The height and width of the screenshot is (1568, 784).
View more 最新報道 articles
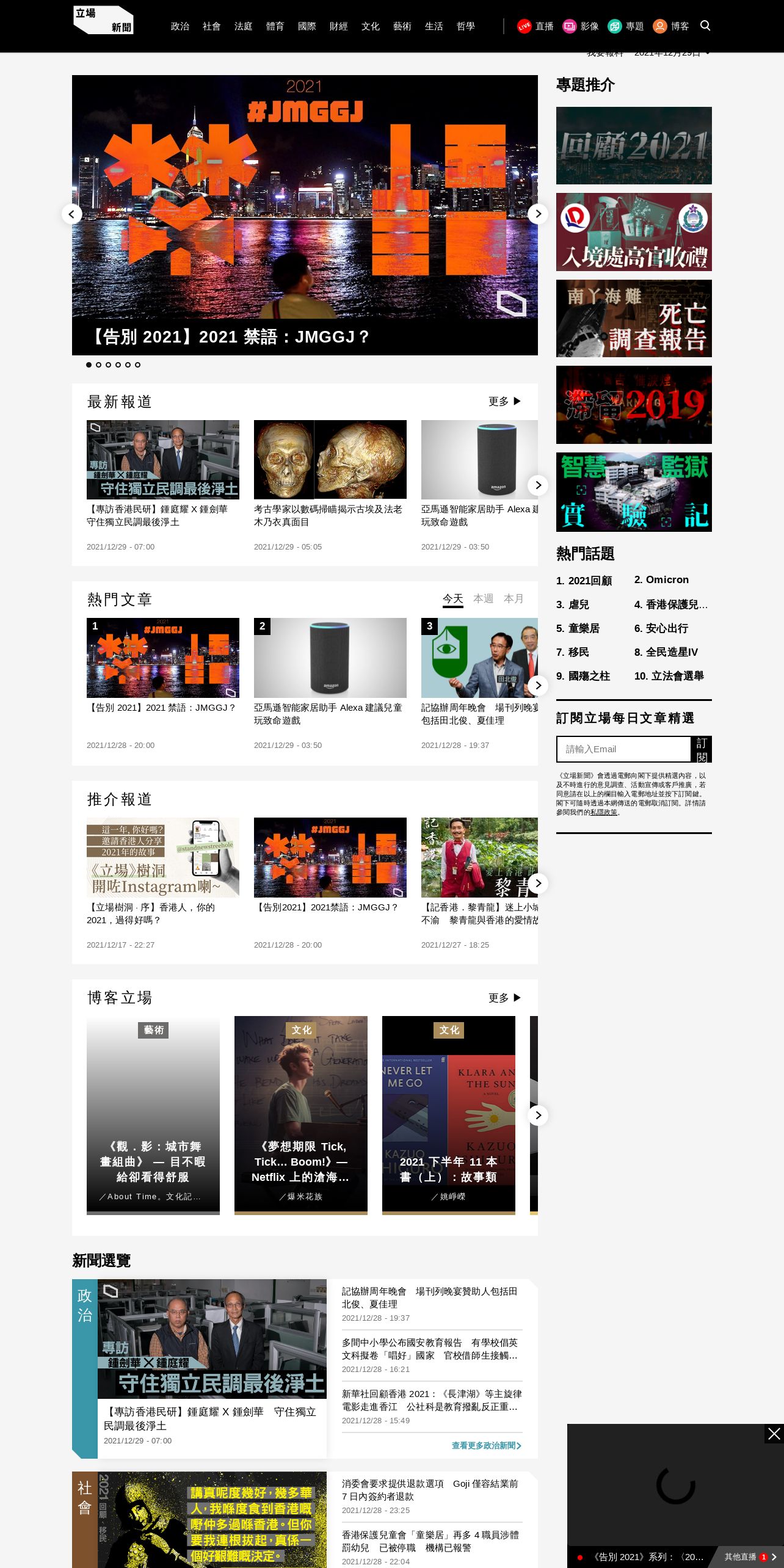(x=504, y=401)
